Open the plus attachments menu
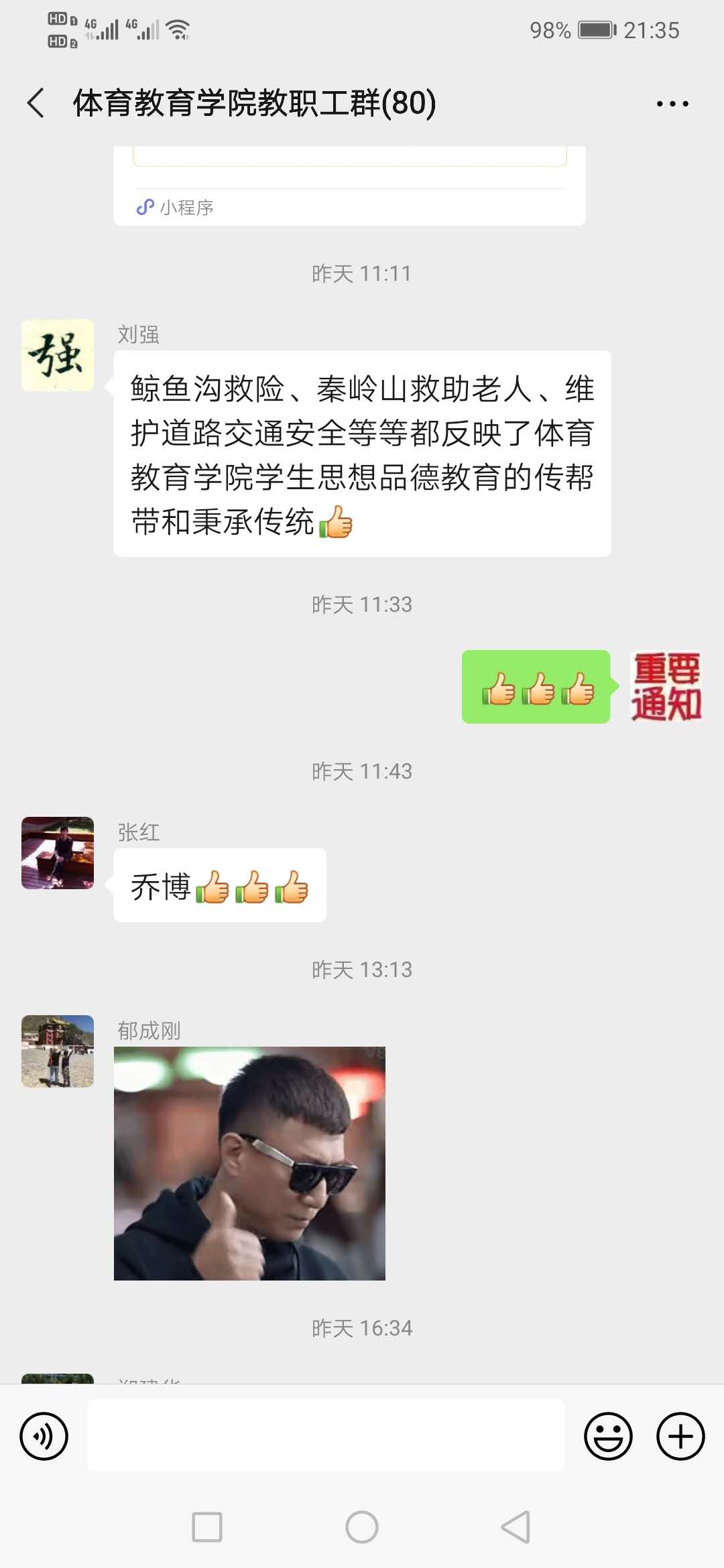Screen dimensions: 724x1568 (680, 1436)
